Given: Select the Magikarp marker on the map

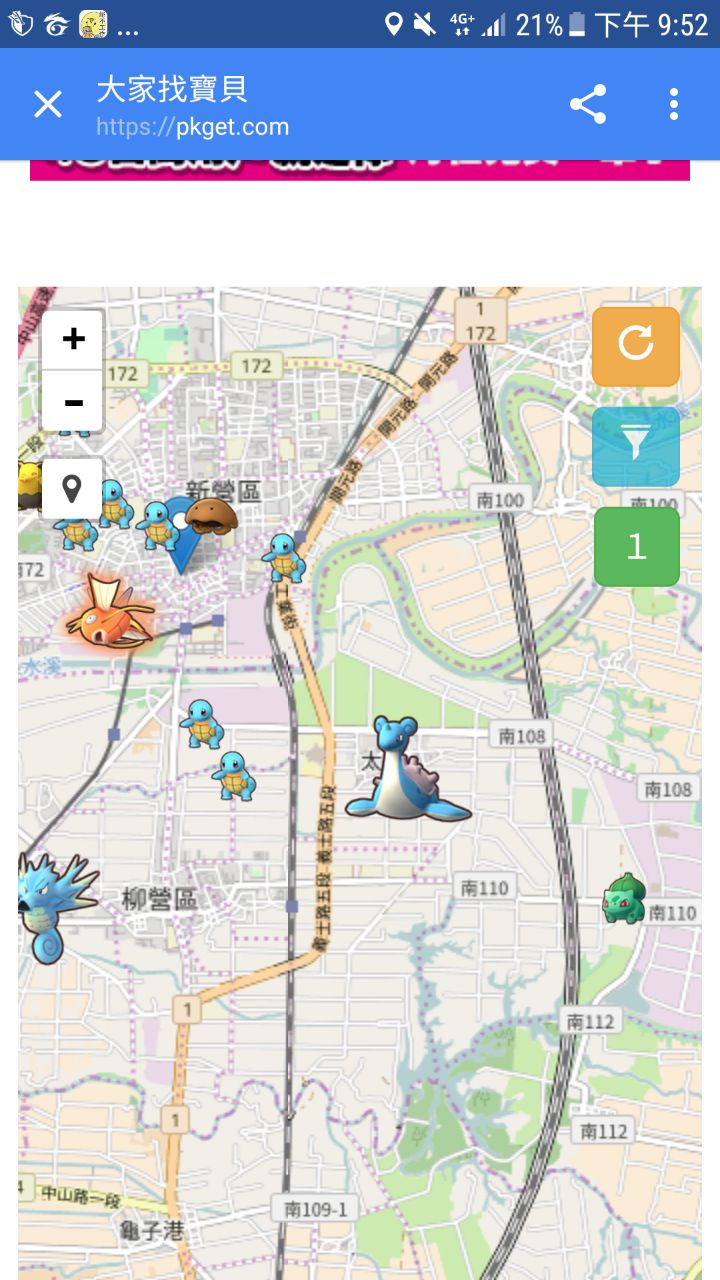Looking at the screenshot, I should click(x=108, y=610).
